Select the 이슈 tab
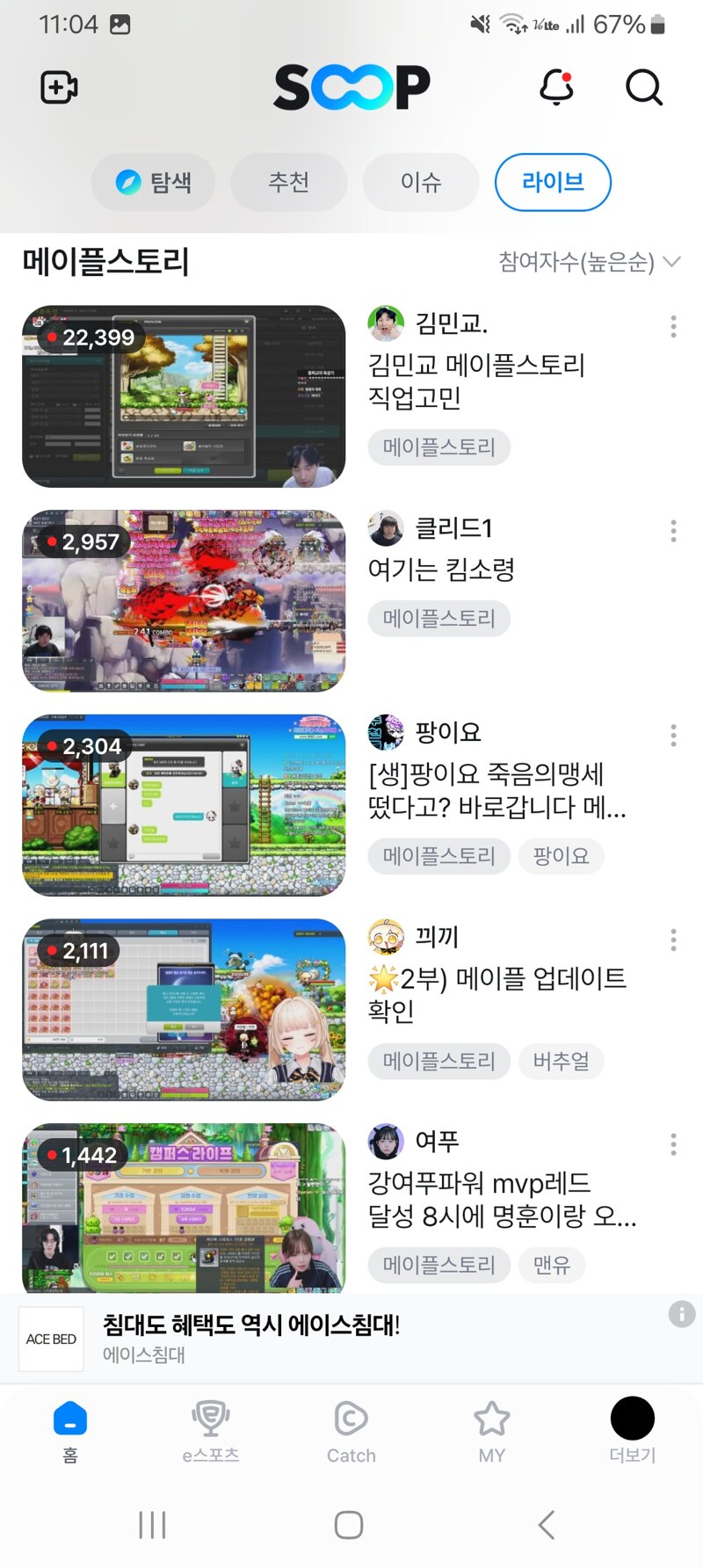Screen dimensions: 703x1568 click(421, 182)
